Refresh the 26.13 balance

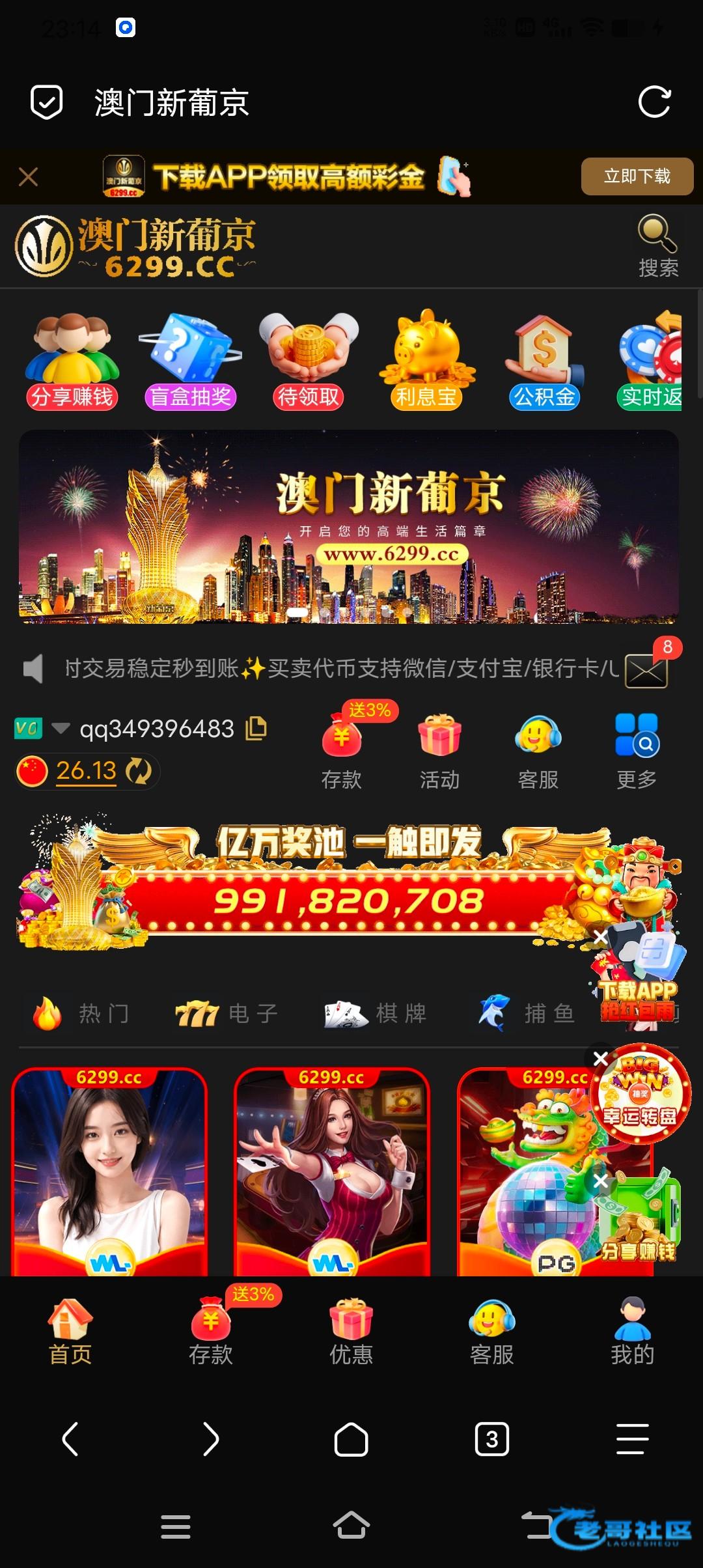(139, 772)
